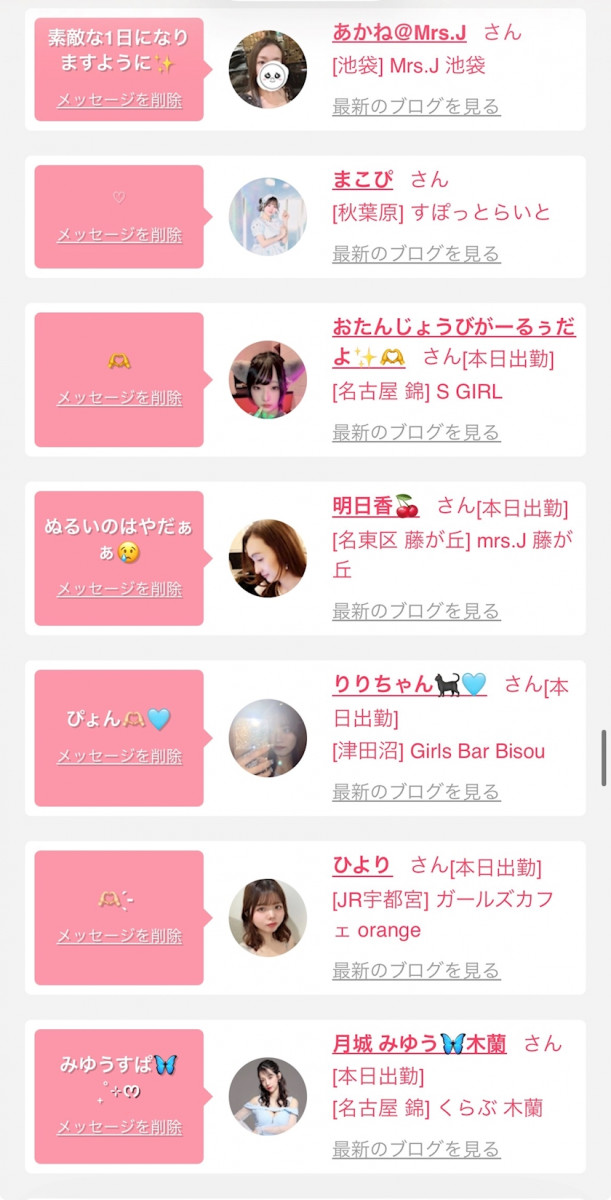Open 月城 みゆう's profile link
The image size is (611, 1200).
click(x=419, y=1044)
